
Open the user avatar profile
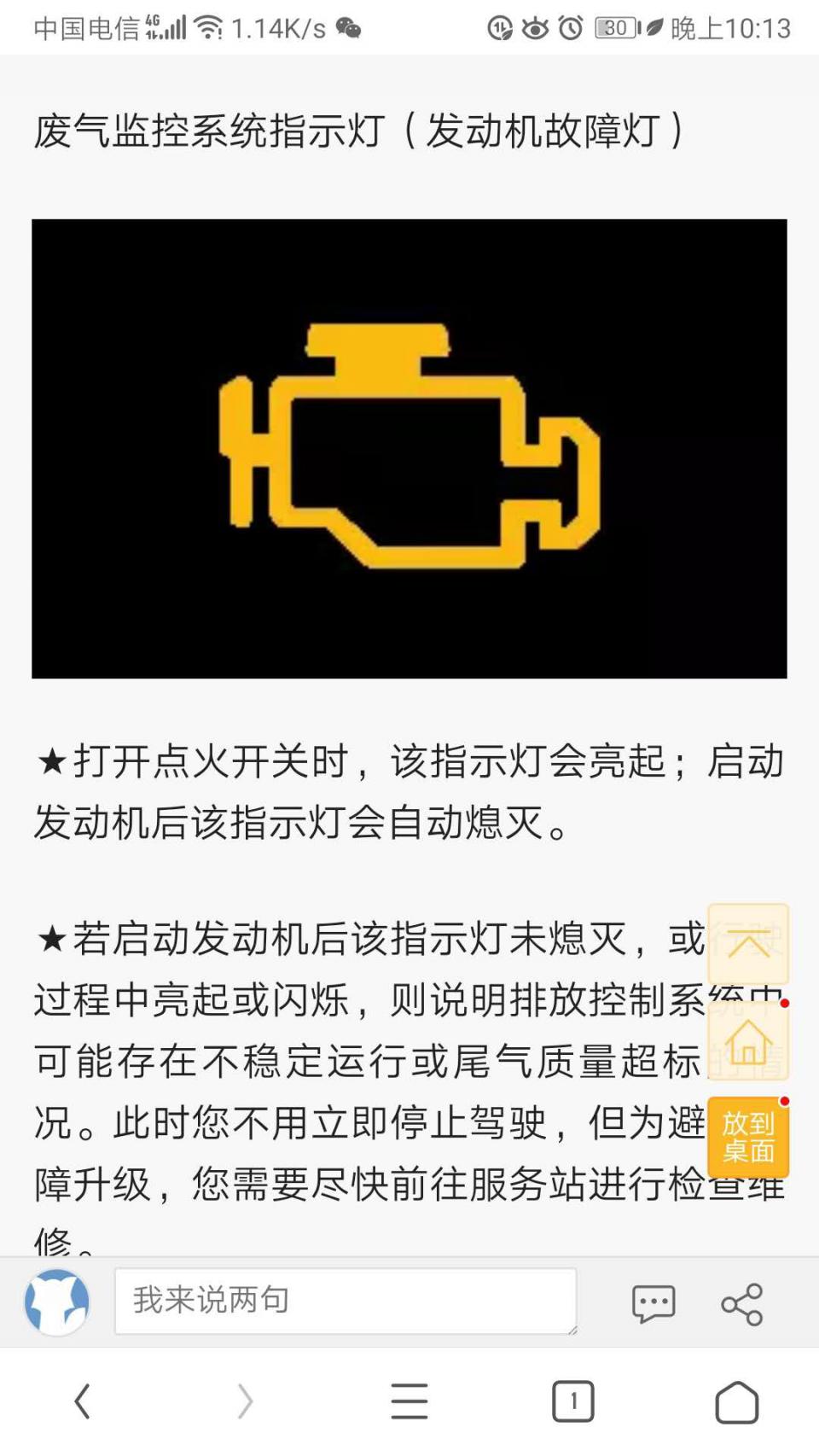(57, 1302)
